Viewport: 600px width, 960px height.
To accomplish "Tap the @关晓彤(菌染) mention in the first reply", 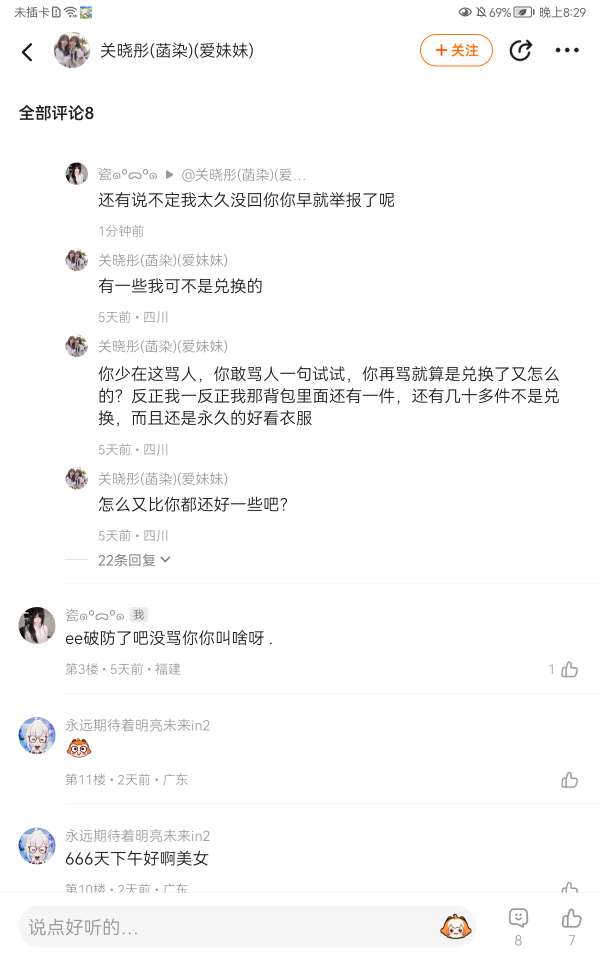I will [x=243, y=174].
